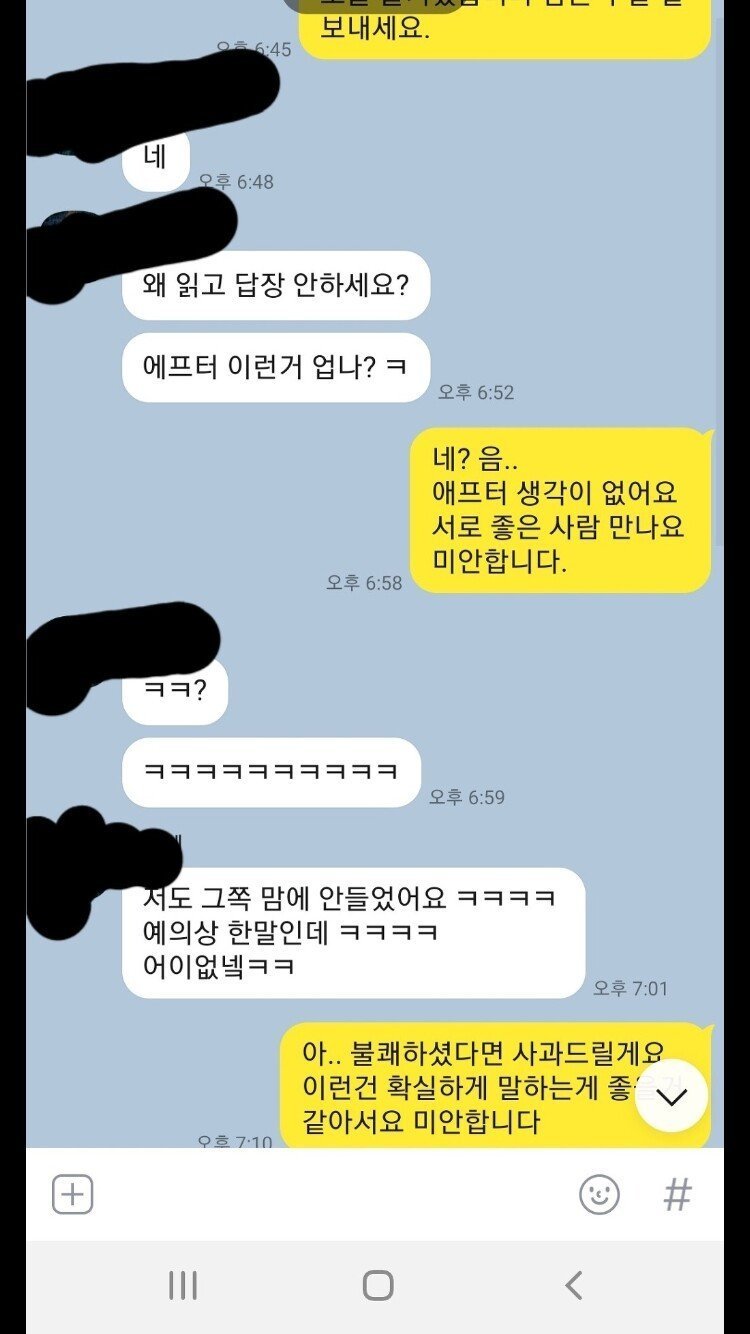Tap the system home button
750x1334 pixels.
point(378,1285)
